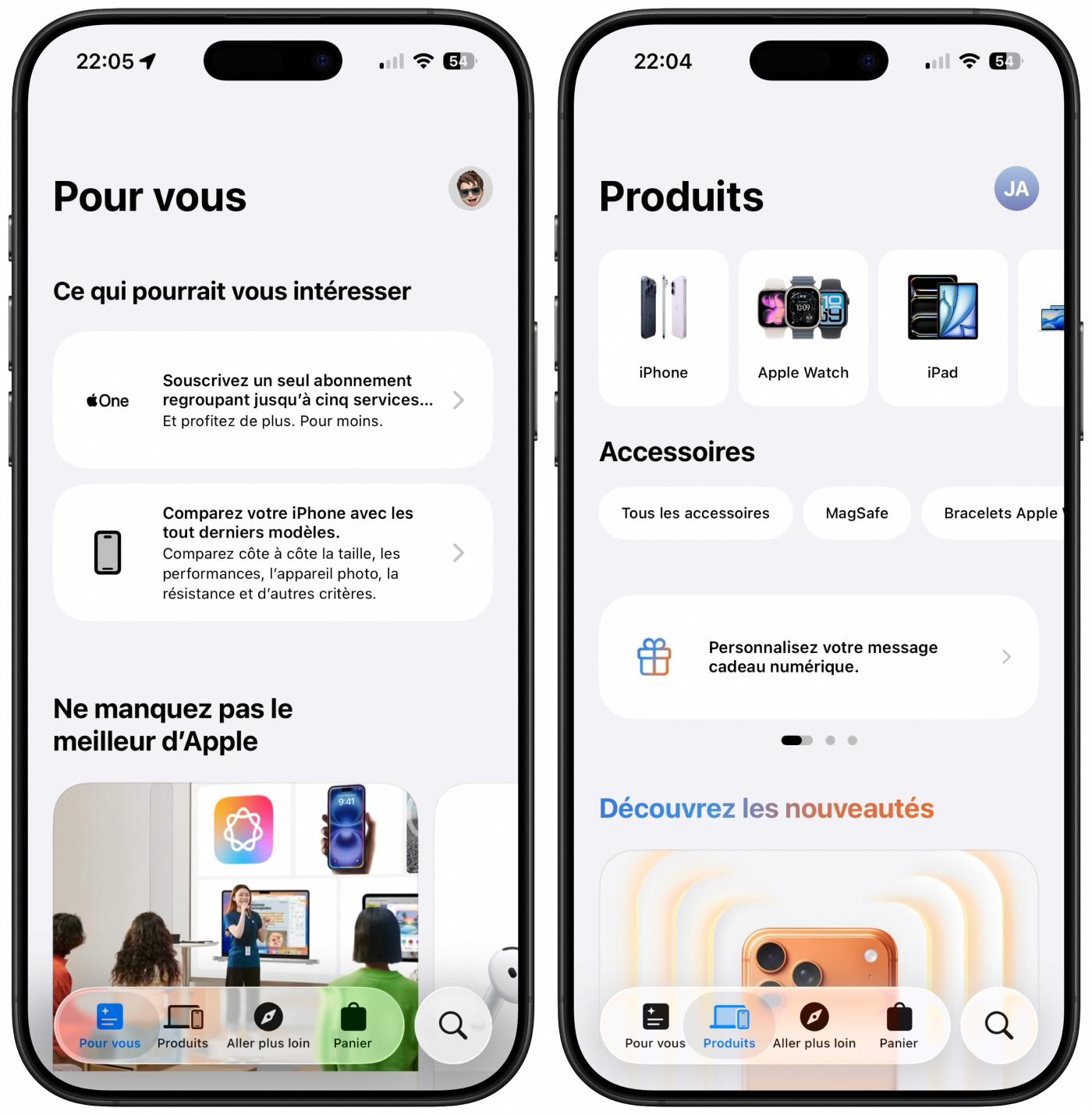Open the Memoji profile avatar on Pour vous
This screenshot has width=1092, height=1115.
470,189
